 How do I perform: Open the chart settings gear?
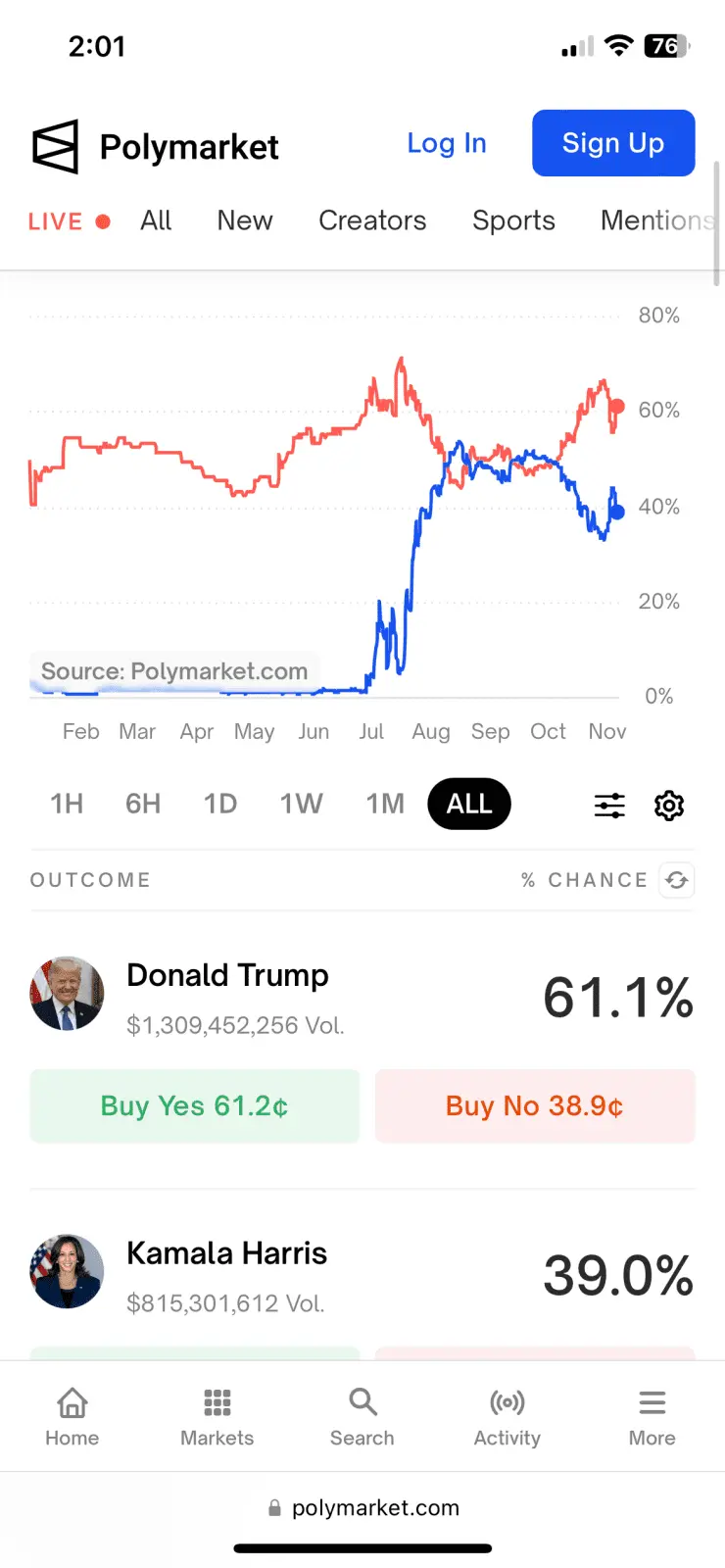[x=669, y=806]
